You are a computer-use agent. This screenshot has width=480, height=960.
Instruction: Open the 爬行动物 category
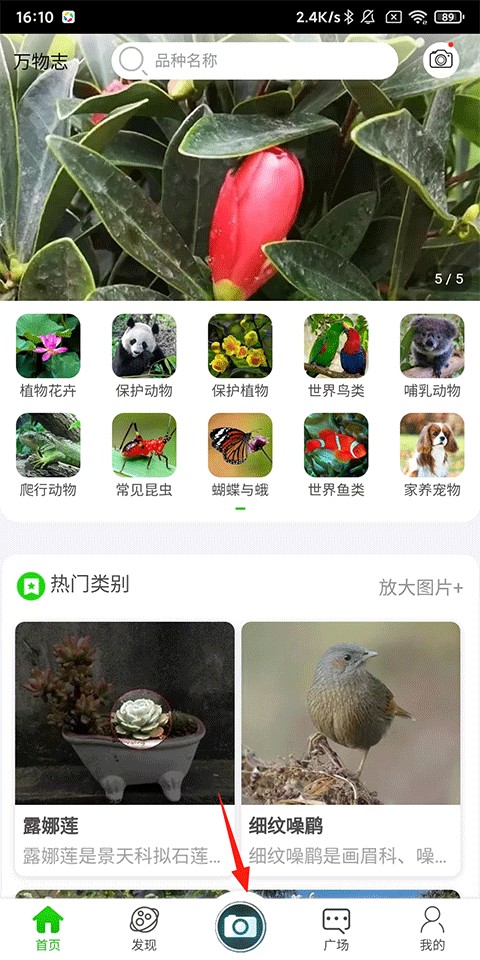click(48, 456)
